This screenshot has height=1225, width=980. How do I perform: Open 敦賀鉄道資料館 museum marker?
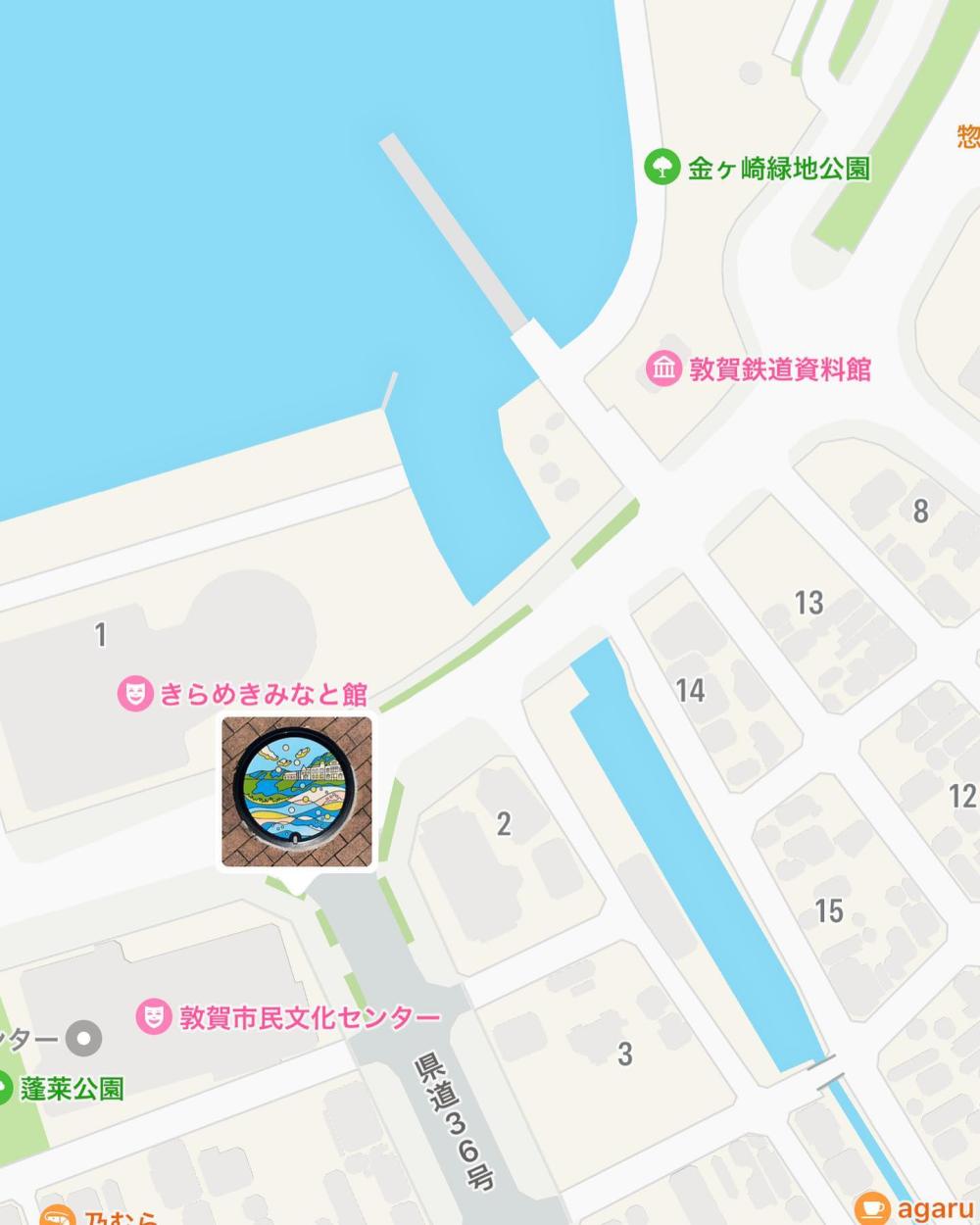click(x=664, y=369)
